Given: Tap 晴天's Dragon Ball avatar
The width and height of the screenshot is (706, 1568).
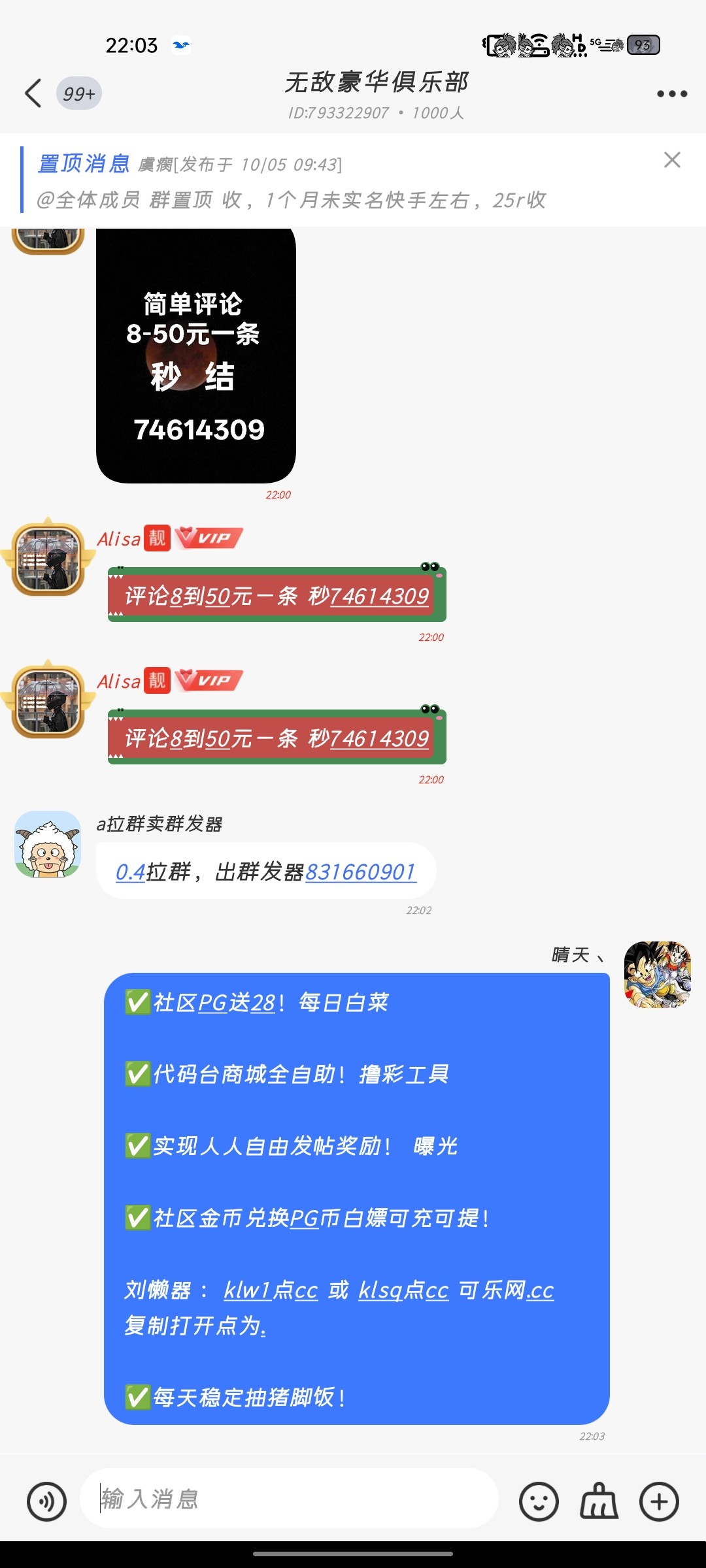Looking at the screenshot, I should click(657, 973).
